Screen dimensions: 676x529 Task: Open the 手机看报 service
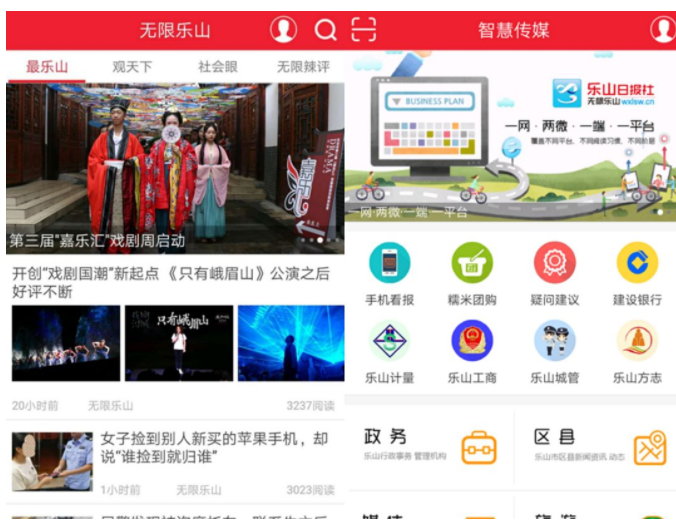(389, 271)
